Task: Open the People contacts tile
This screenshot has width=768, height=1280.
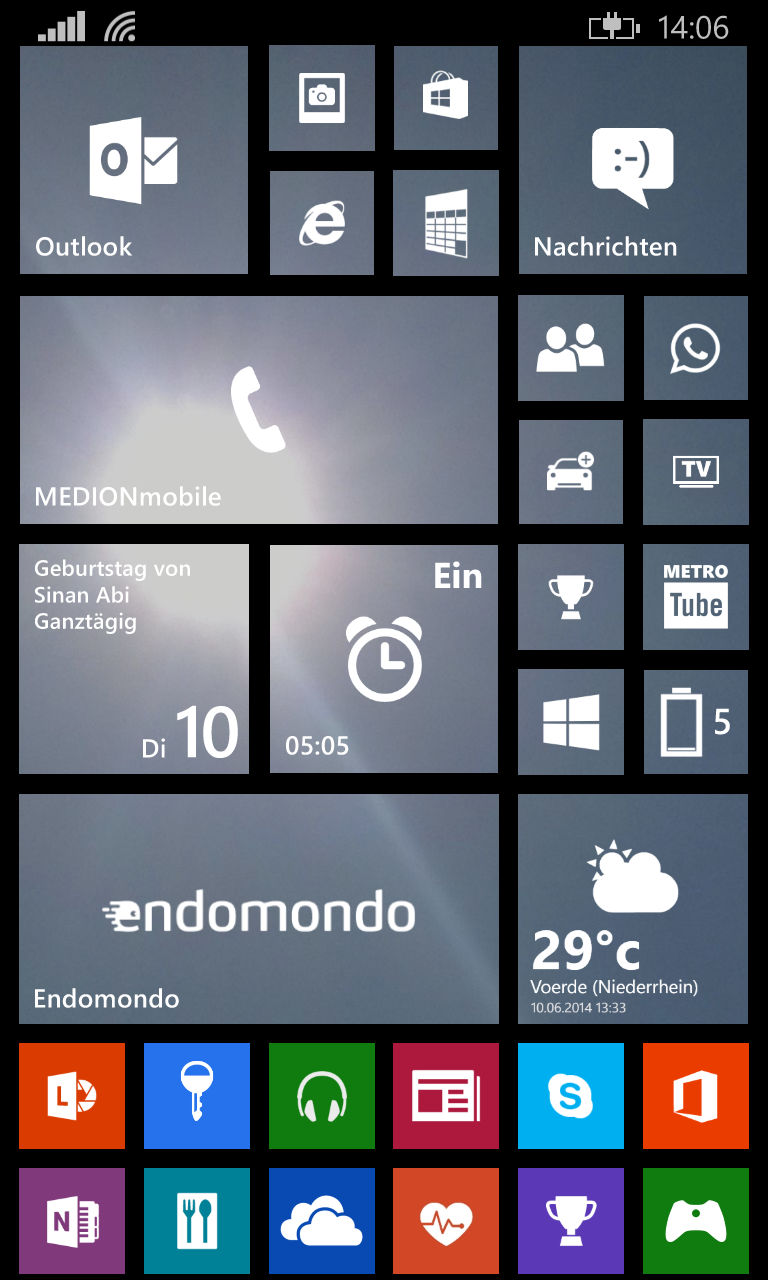Action: click(570, 347)
